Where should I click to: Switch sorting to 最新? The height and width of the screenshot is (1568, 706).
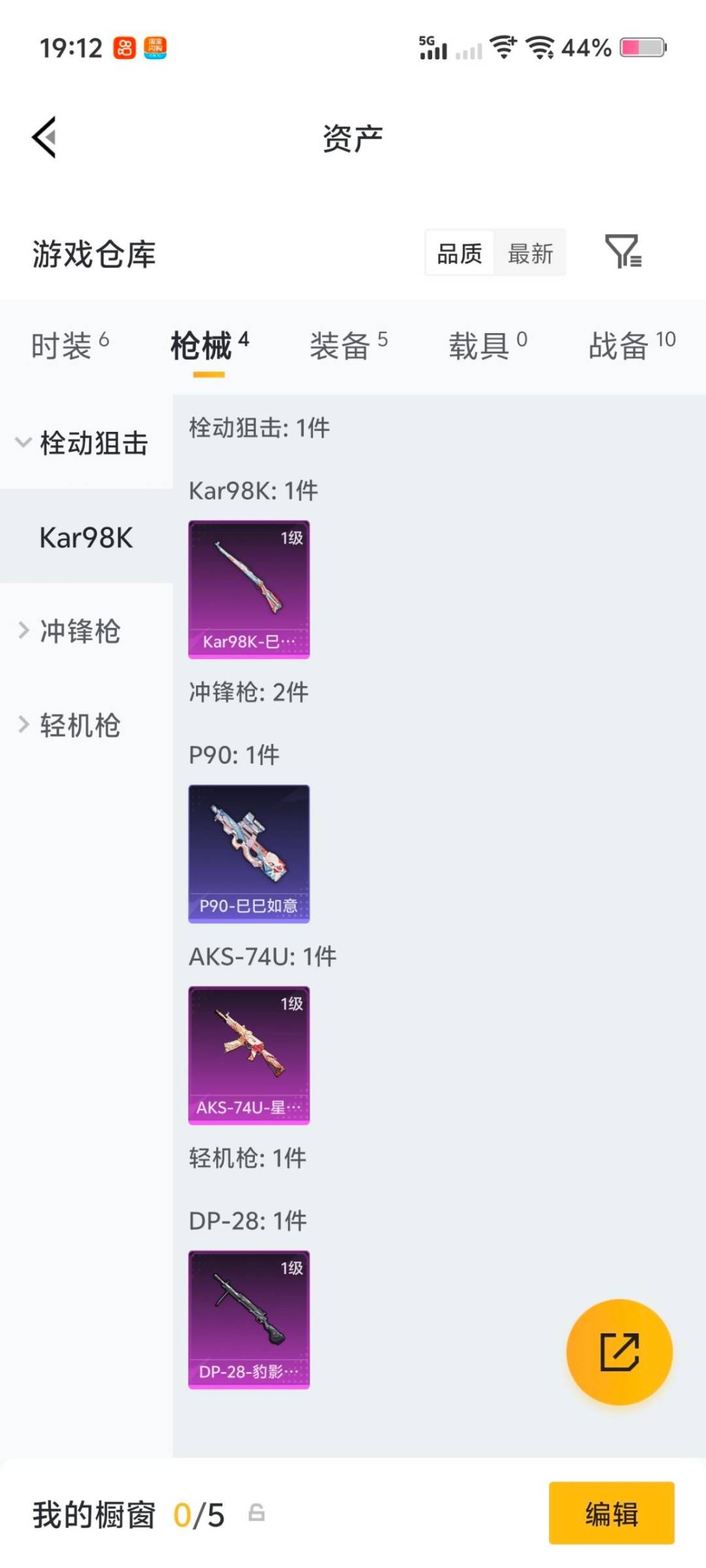531,253
